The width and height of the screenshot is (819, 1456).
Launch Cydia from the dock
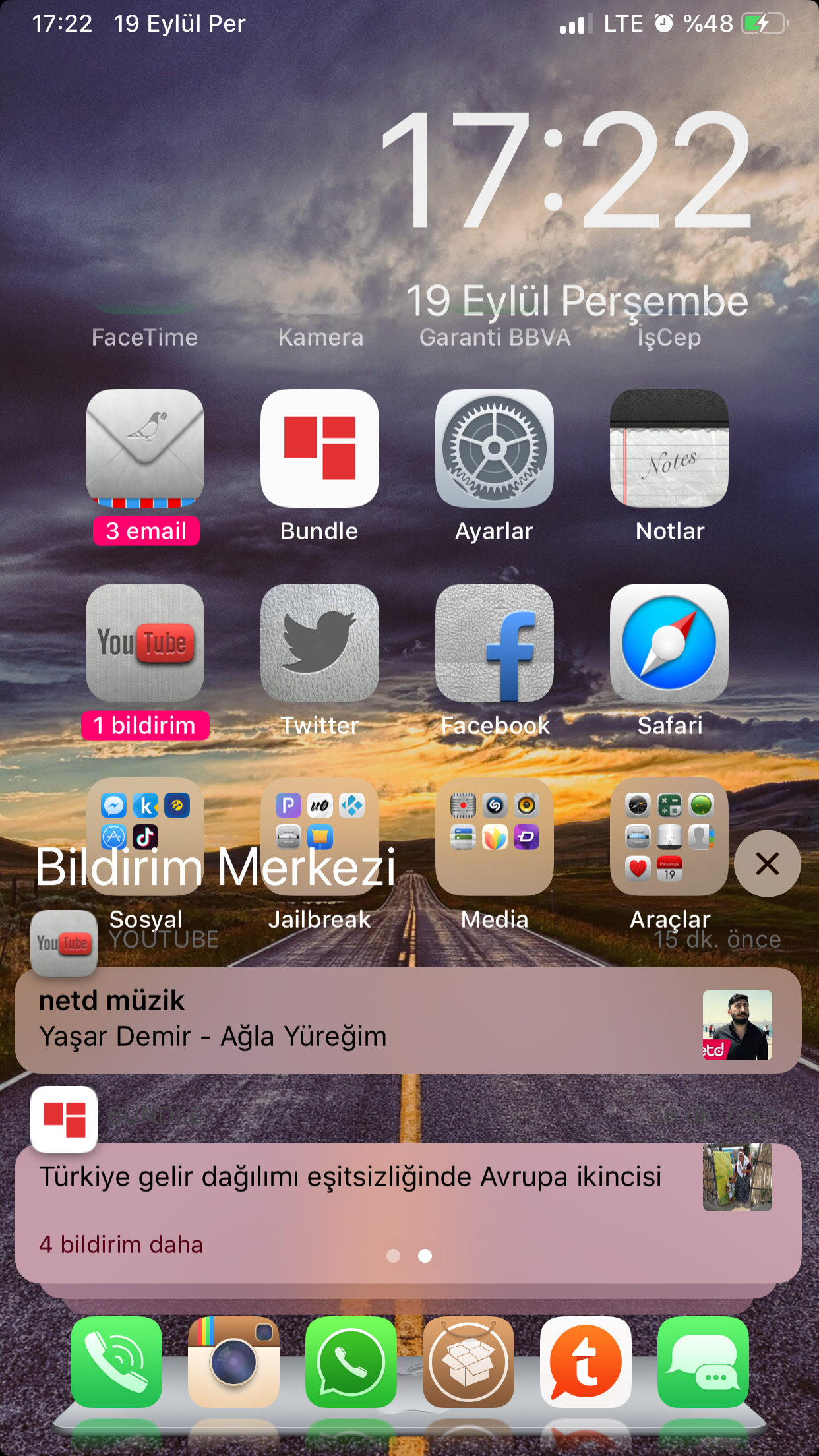tap(468, 1361)
